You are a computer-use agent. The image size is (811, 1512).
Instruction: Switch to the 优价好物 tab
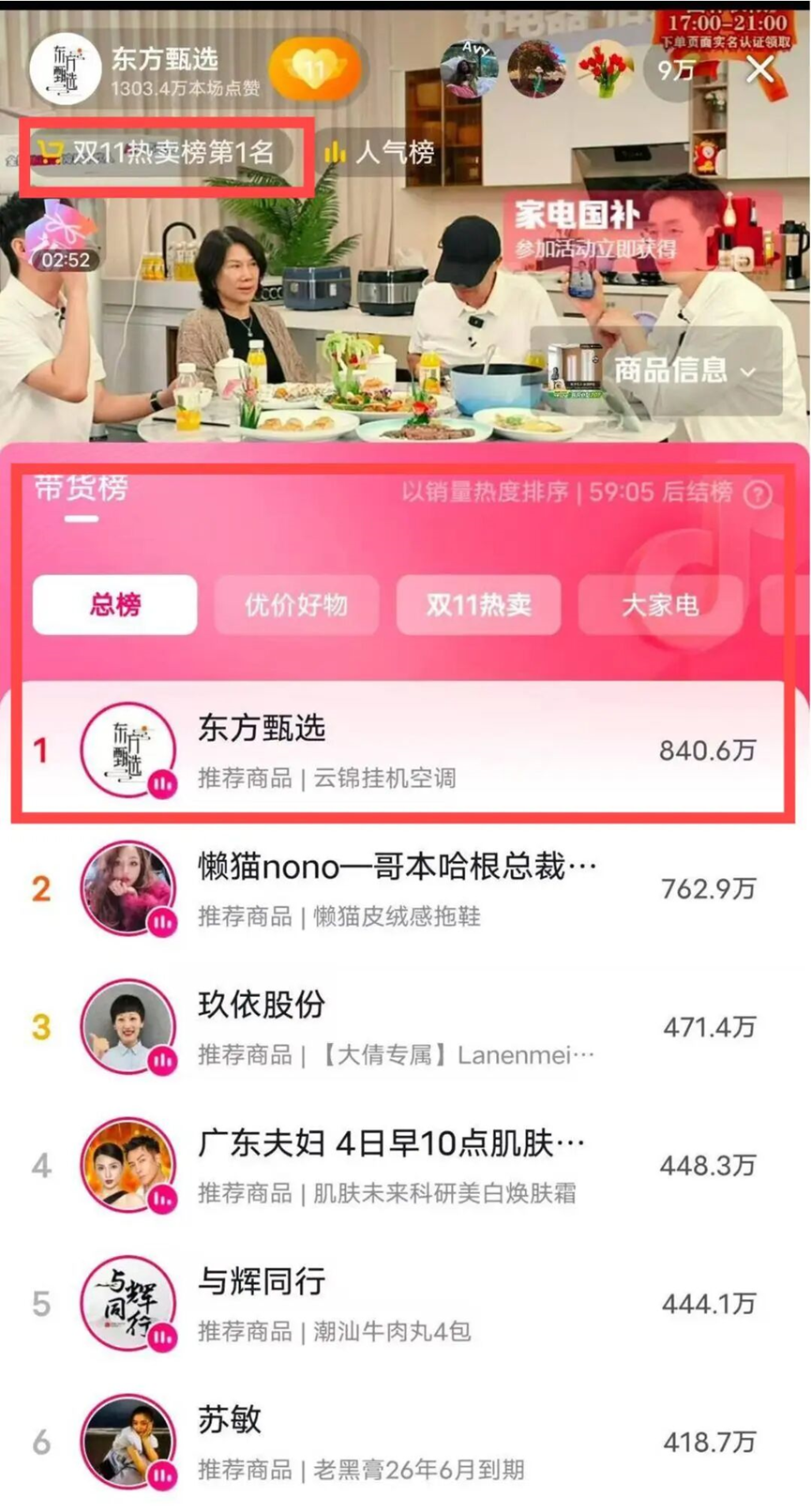(x=296, y=606)
